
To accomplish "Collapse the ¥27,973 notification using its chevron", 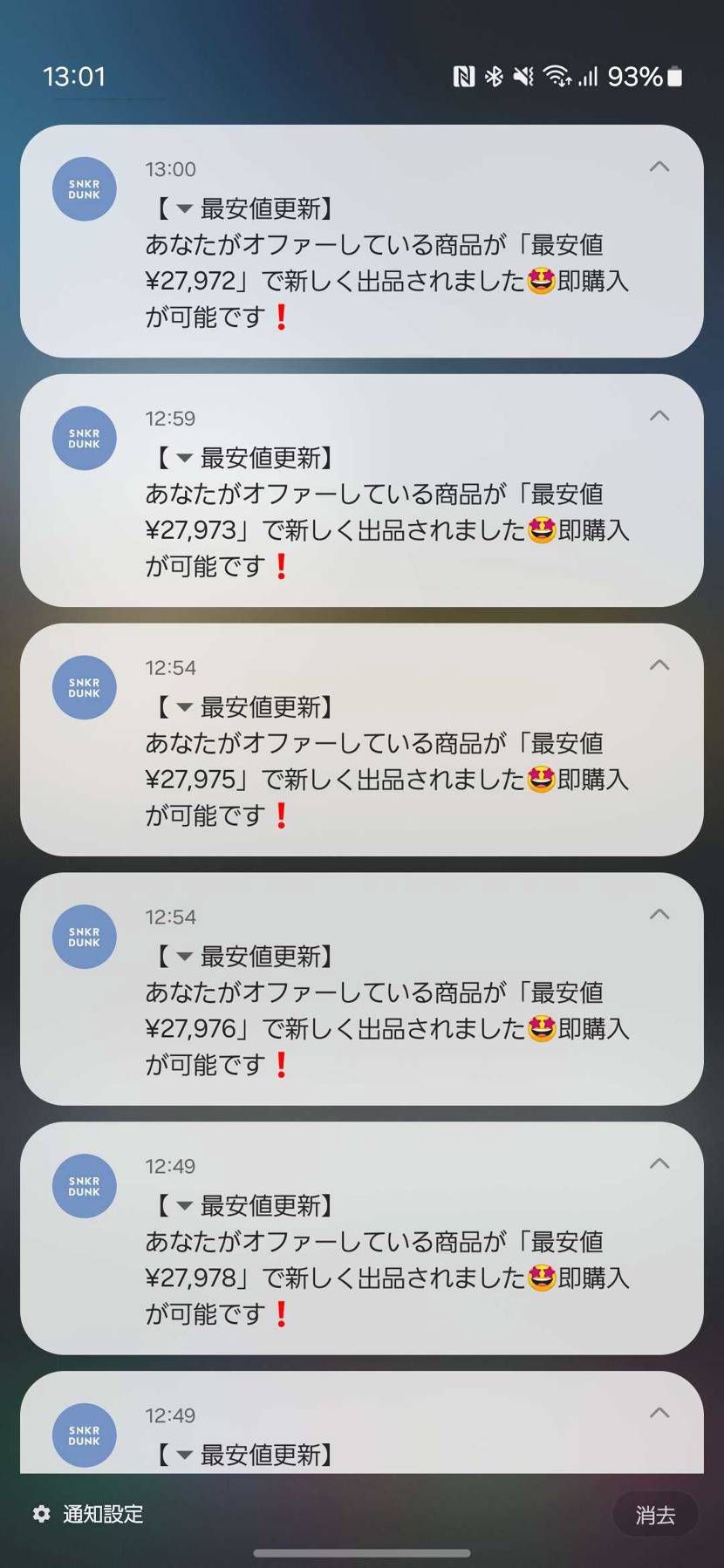I will 660,416.
